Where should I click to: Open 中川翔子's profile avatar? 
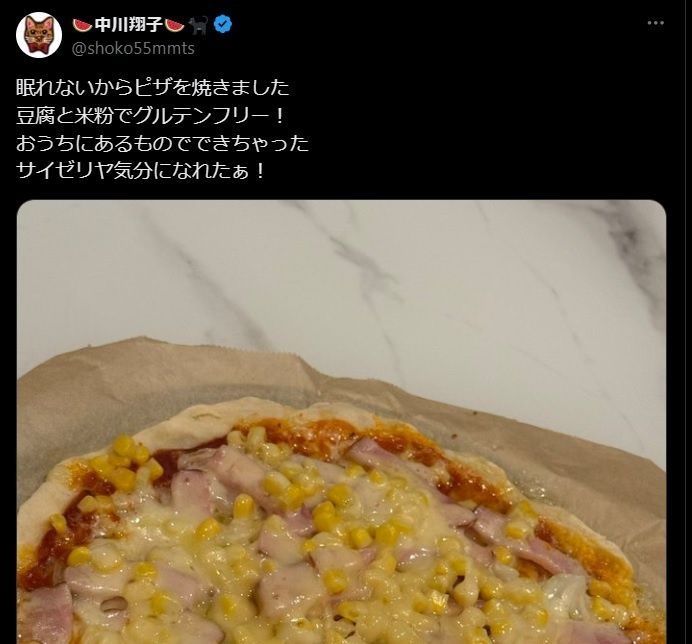coord(39,35)
